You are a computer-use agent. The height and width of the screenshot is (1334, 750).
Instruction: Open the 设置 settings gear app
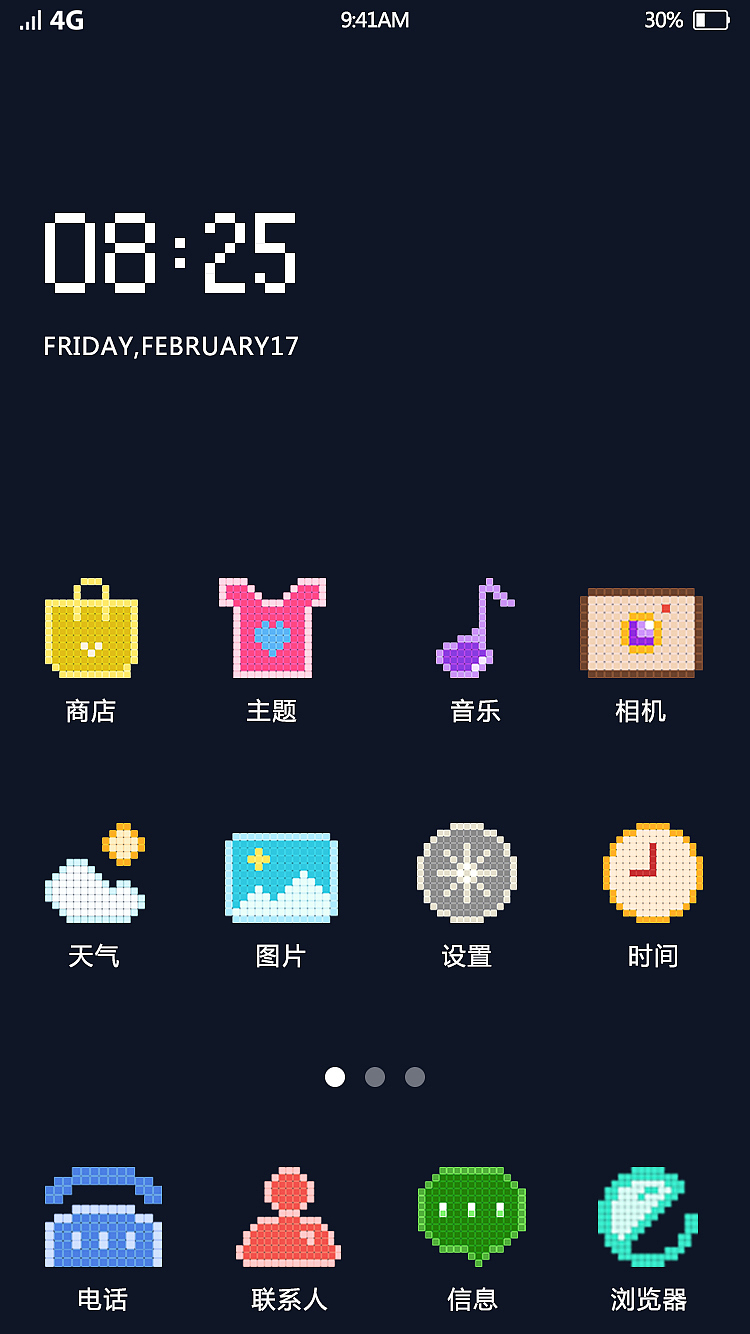click(466, 872)
